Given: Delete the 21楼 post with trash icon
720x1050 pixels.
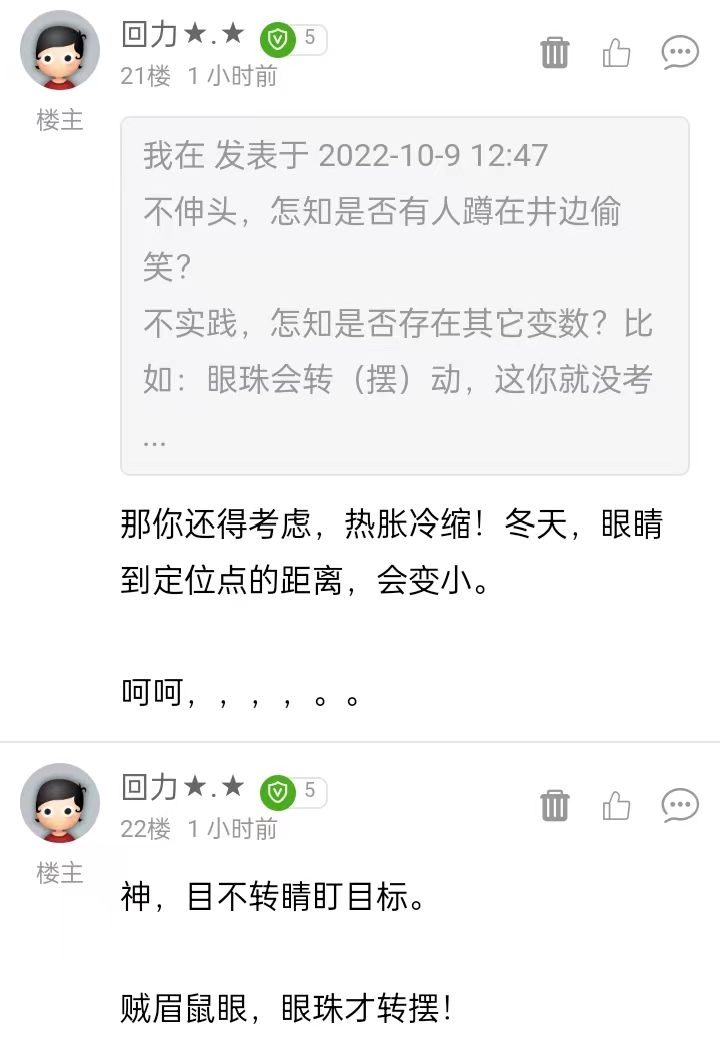Looking at the screenshot, I should 555,52.
